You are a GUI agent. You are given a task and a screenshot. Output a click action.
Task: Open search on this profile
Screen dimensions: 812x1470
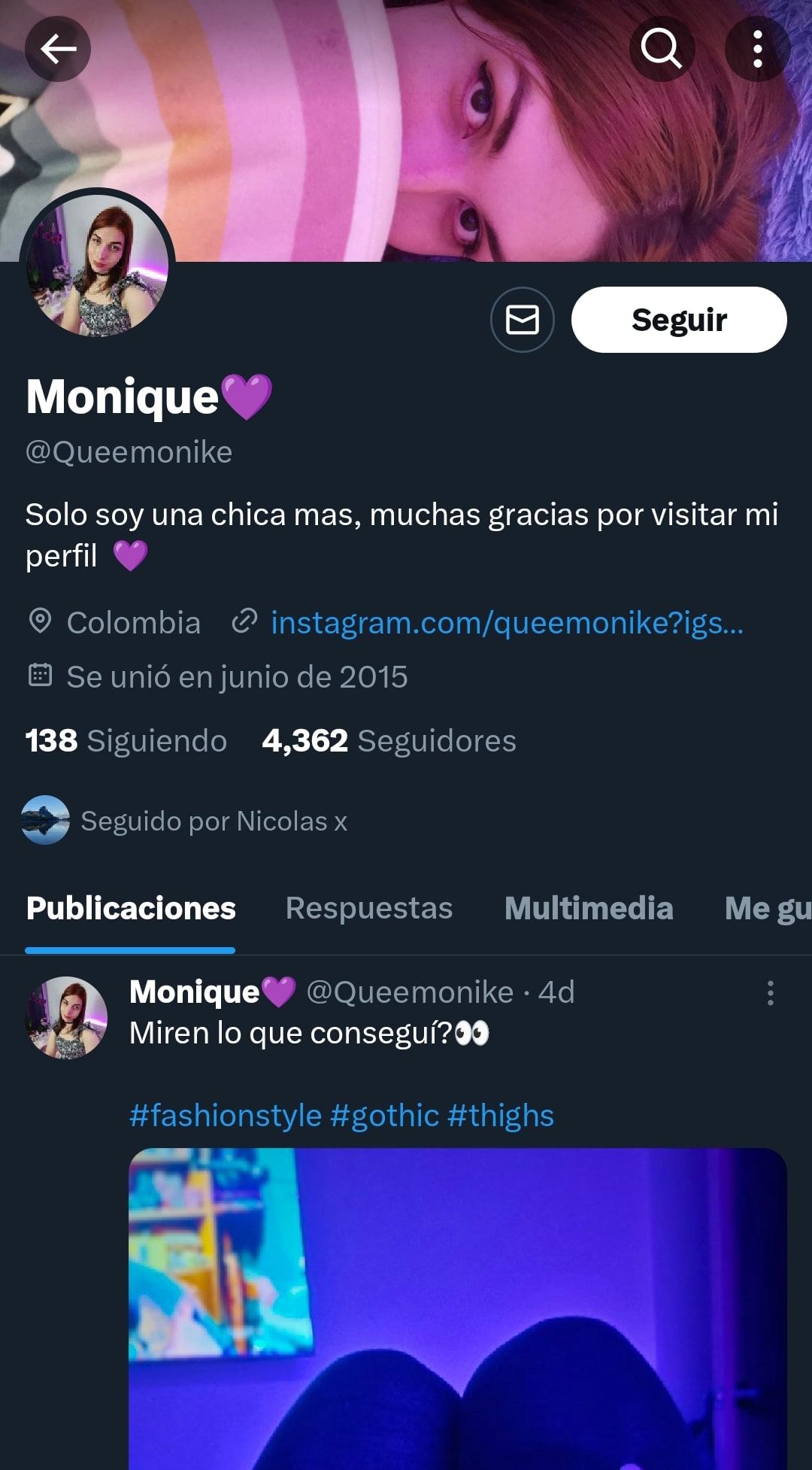(662, 49)
